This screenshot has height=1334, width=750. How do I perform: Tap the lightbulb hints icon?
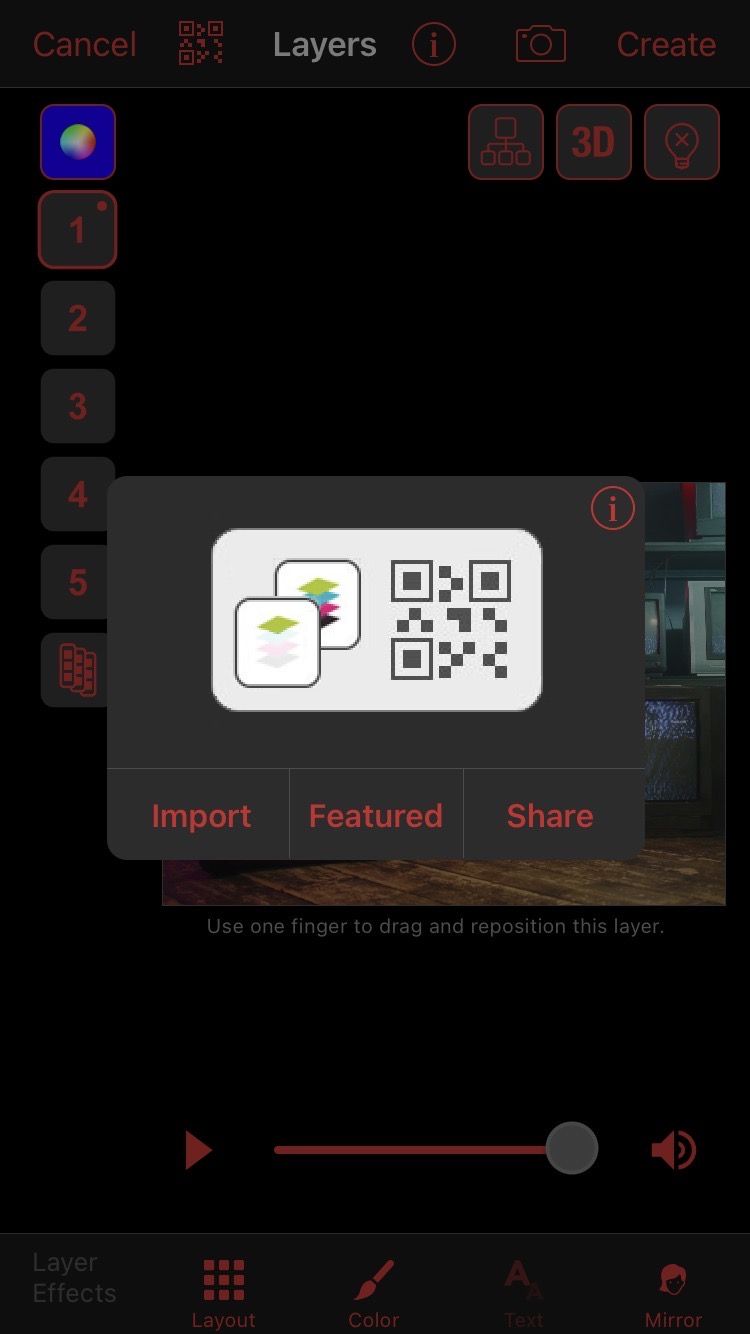pyautogui.click(x=682, y=142)
